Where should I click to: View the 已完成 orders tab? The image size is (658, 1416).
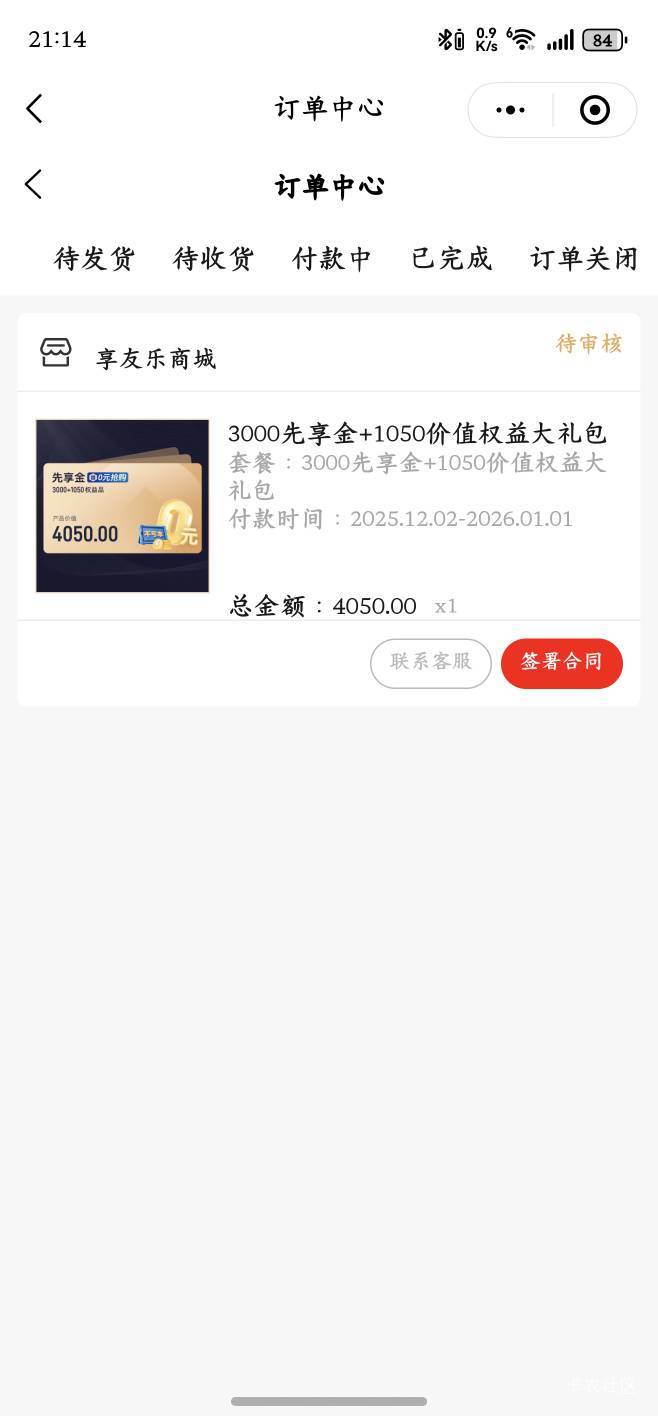pos(451,259)
